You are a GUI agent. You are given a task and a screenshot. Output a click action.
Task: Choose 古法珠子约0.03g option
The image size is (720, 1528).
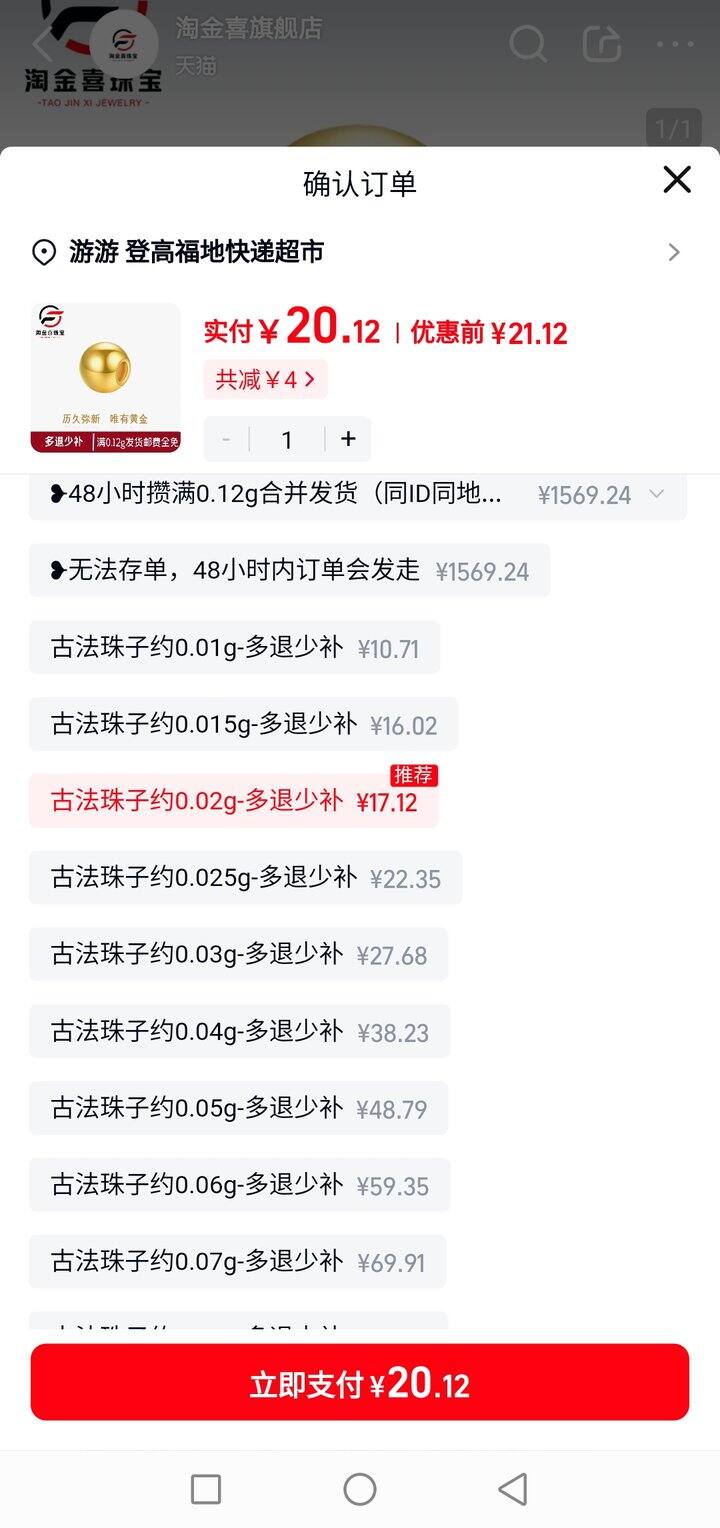tap(238, 955)
